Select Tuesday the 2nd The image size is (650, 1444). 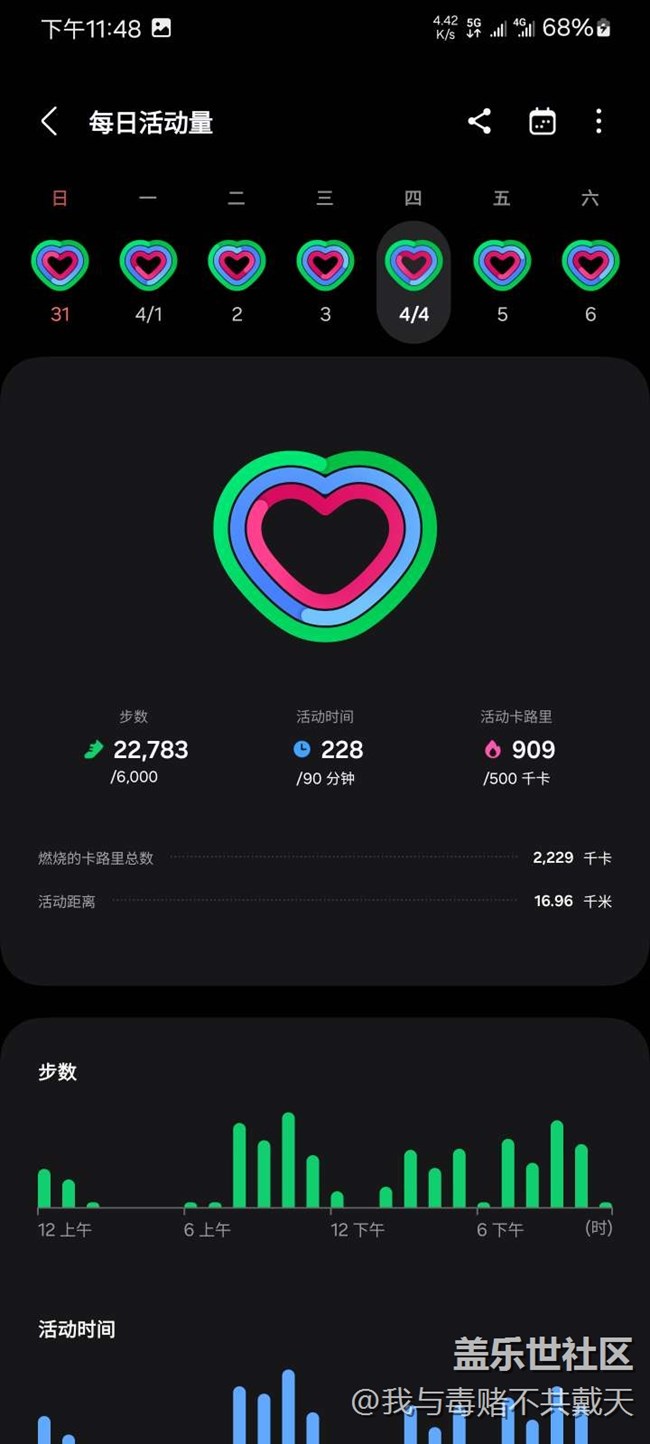[x=237, y=282]
